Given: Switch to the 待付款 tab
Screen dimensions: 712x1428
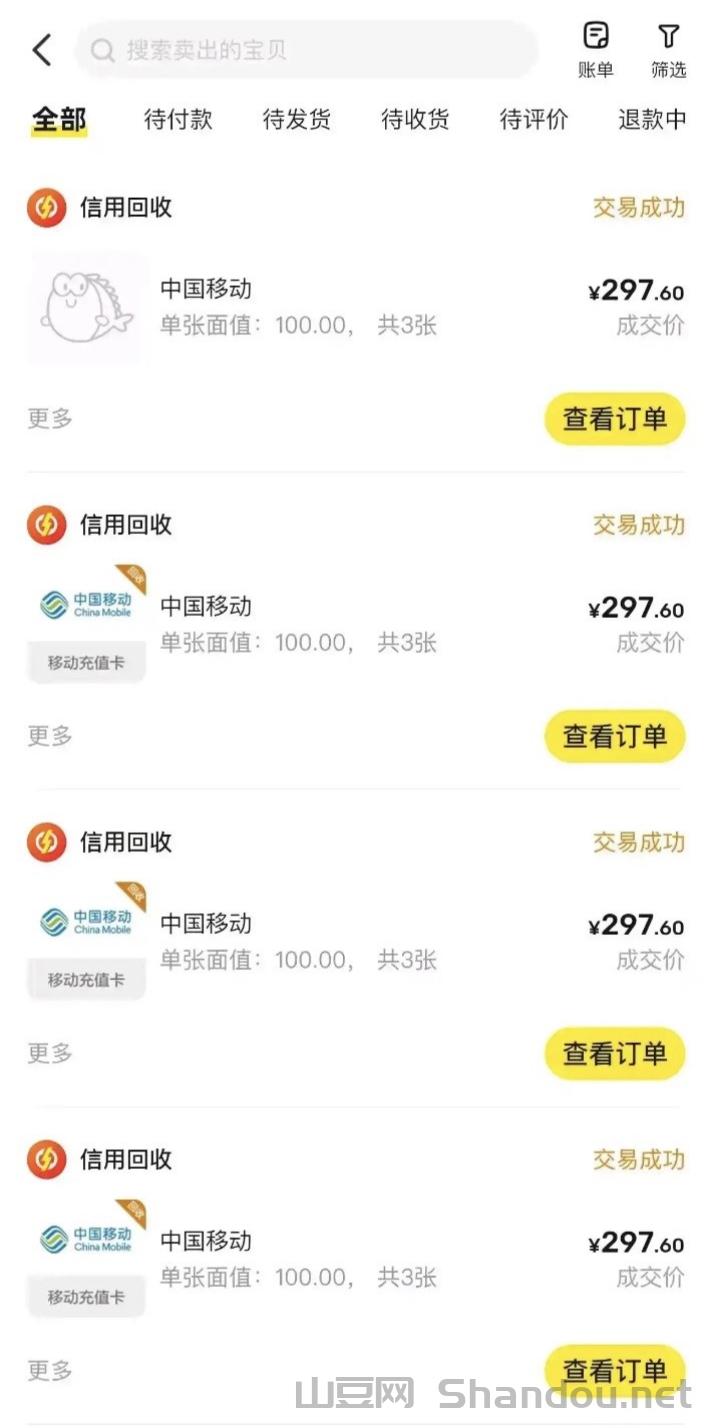Looking at the screenshot, I should [x=178, y=120].
